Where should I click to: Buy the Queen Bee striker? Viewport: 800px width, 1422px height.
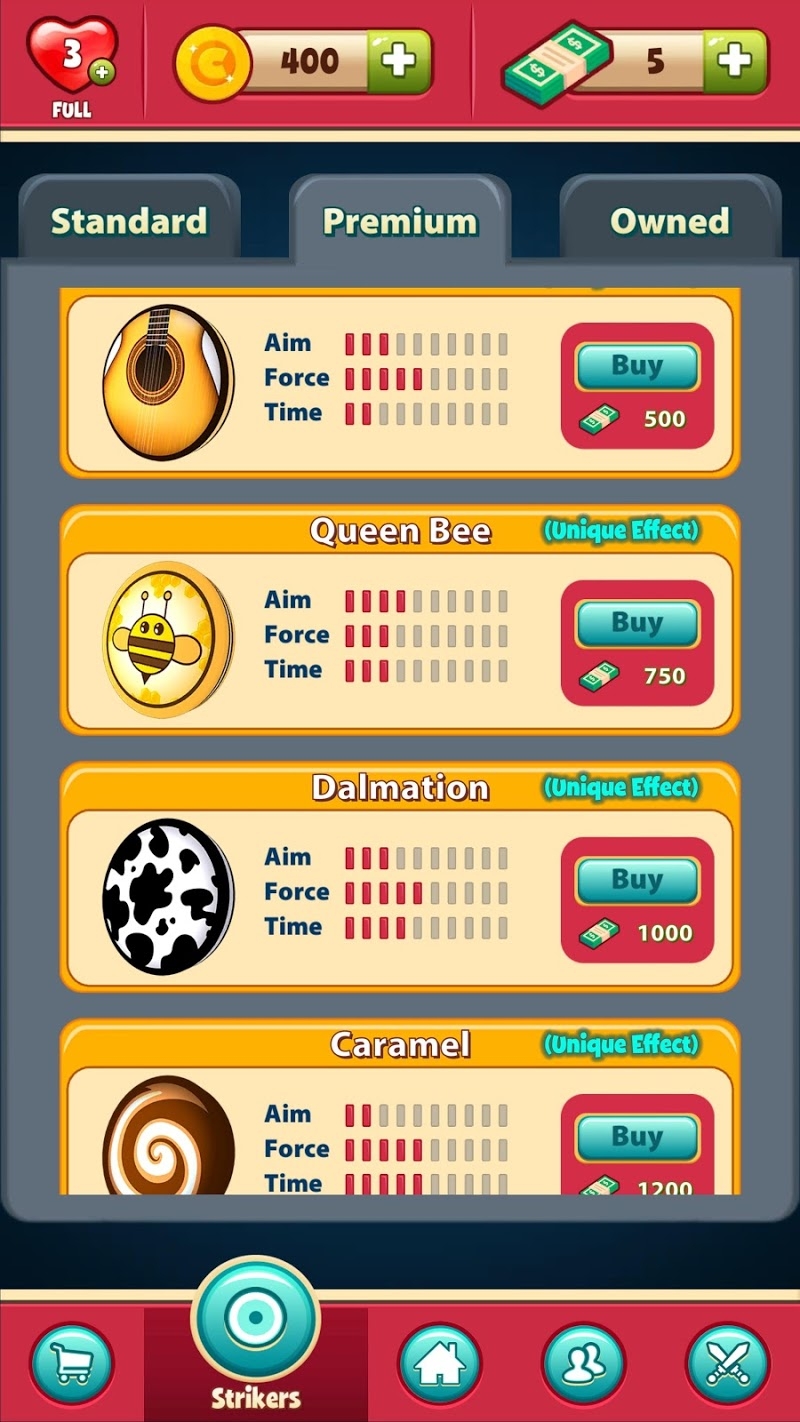(637, 623)
